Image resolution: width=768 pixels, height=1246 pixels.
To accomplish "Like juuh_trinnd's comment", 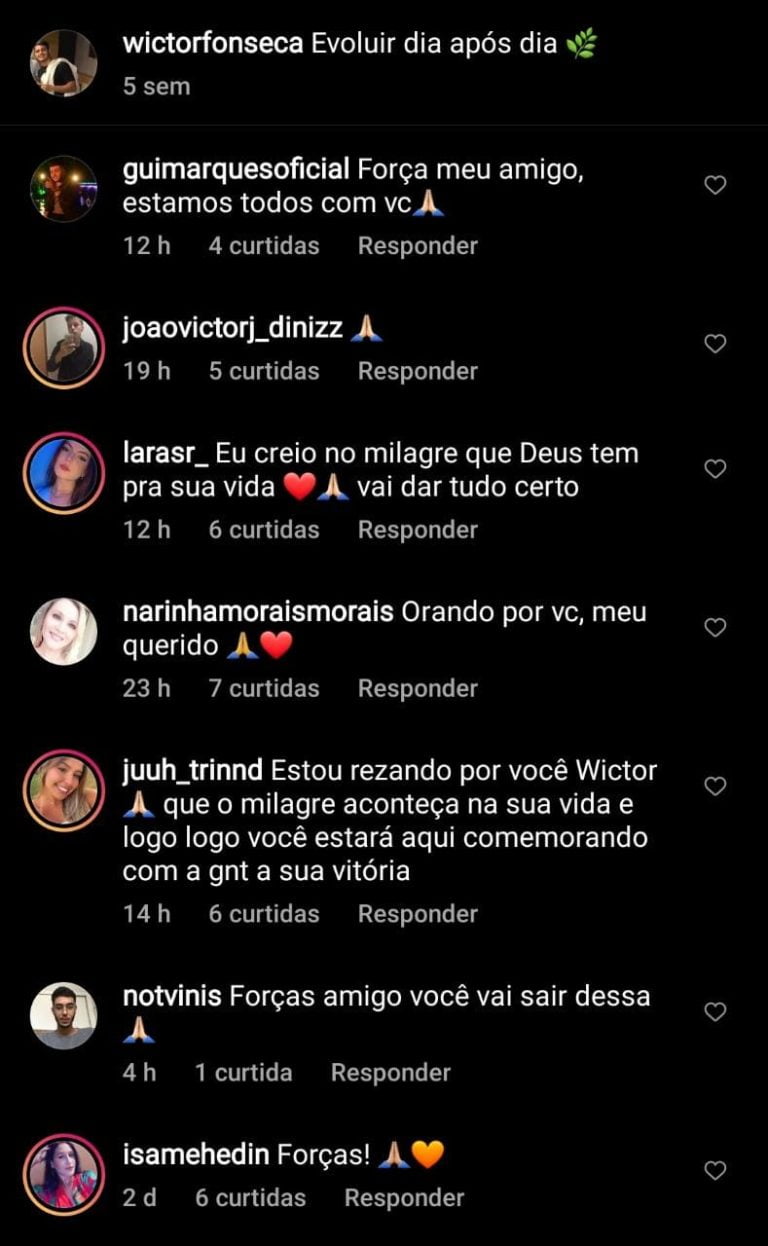I will pos(715,787).
